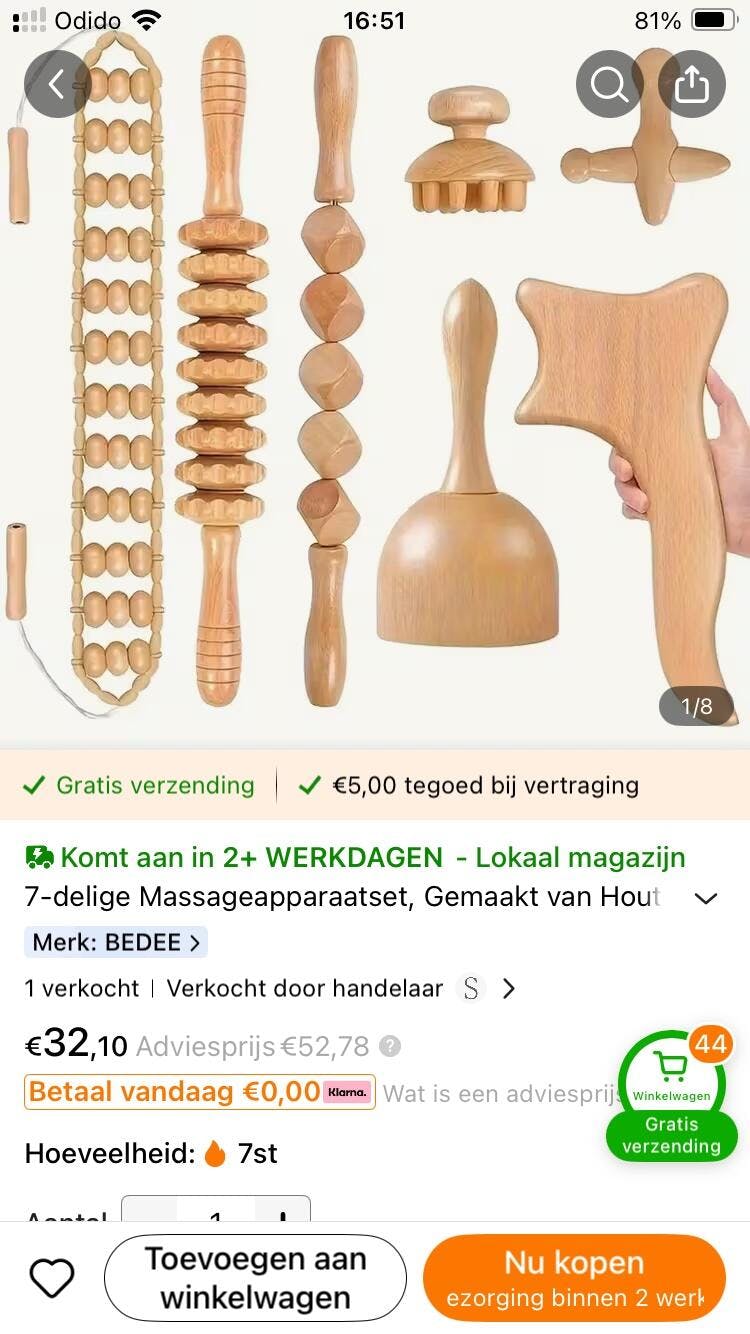Buy now with Nu kopen button
The height and width of the screenshot is (1334, 750).
click(x=574, y=1277)
